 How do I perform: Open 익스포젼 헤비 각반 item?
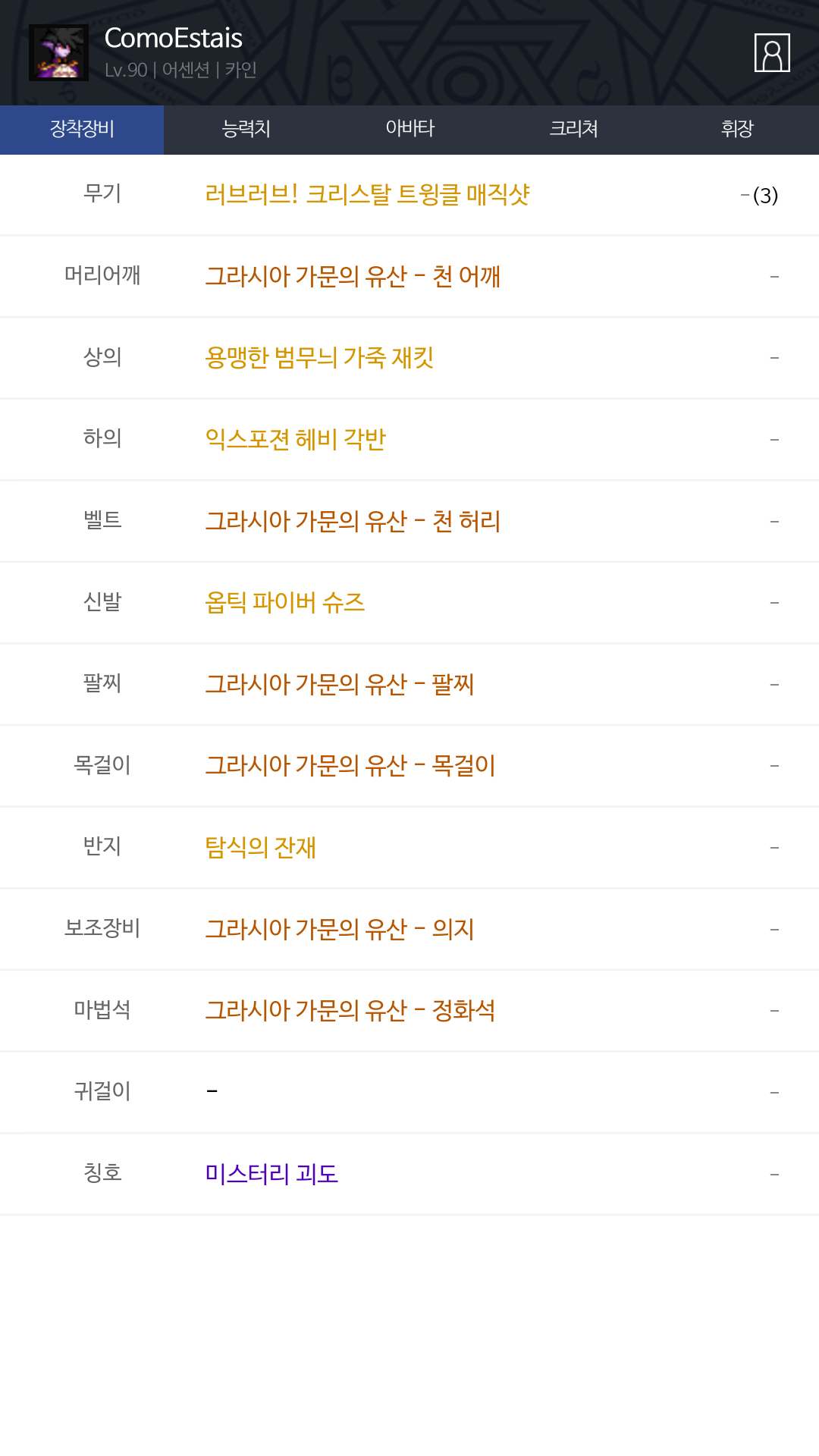click(295, 439)
